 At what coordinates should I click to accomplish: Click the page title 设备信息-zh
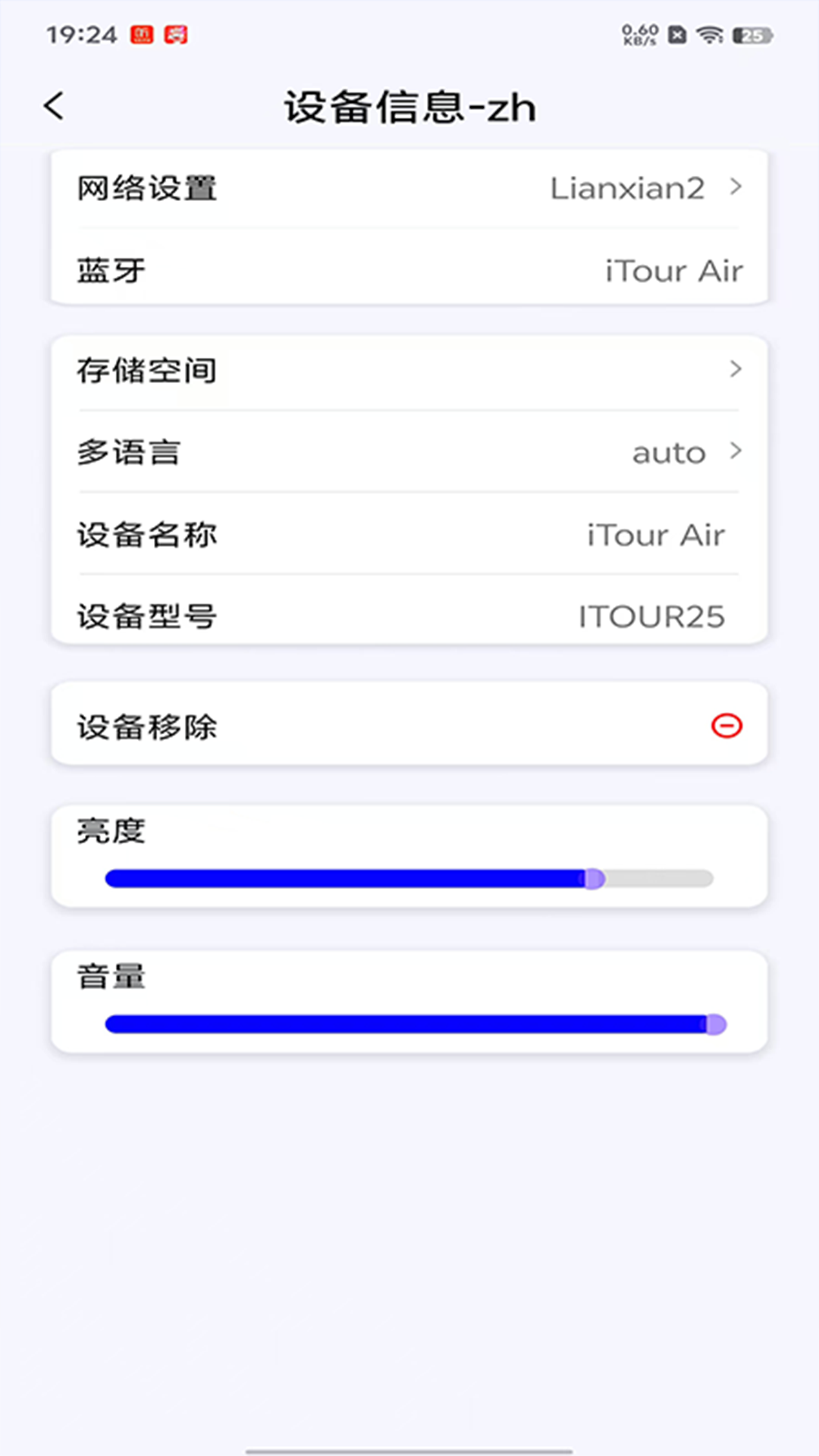coord(409,107)
